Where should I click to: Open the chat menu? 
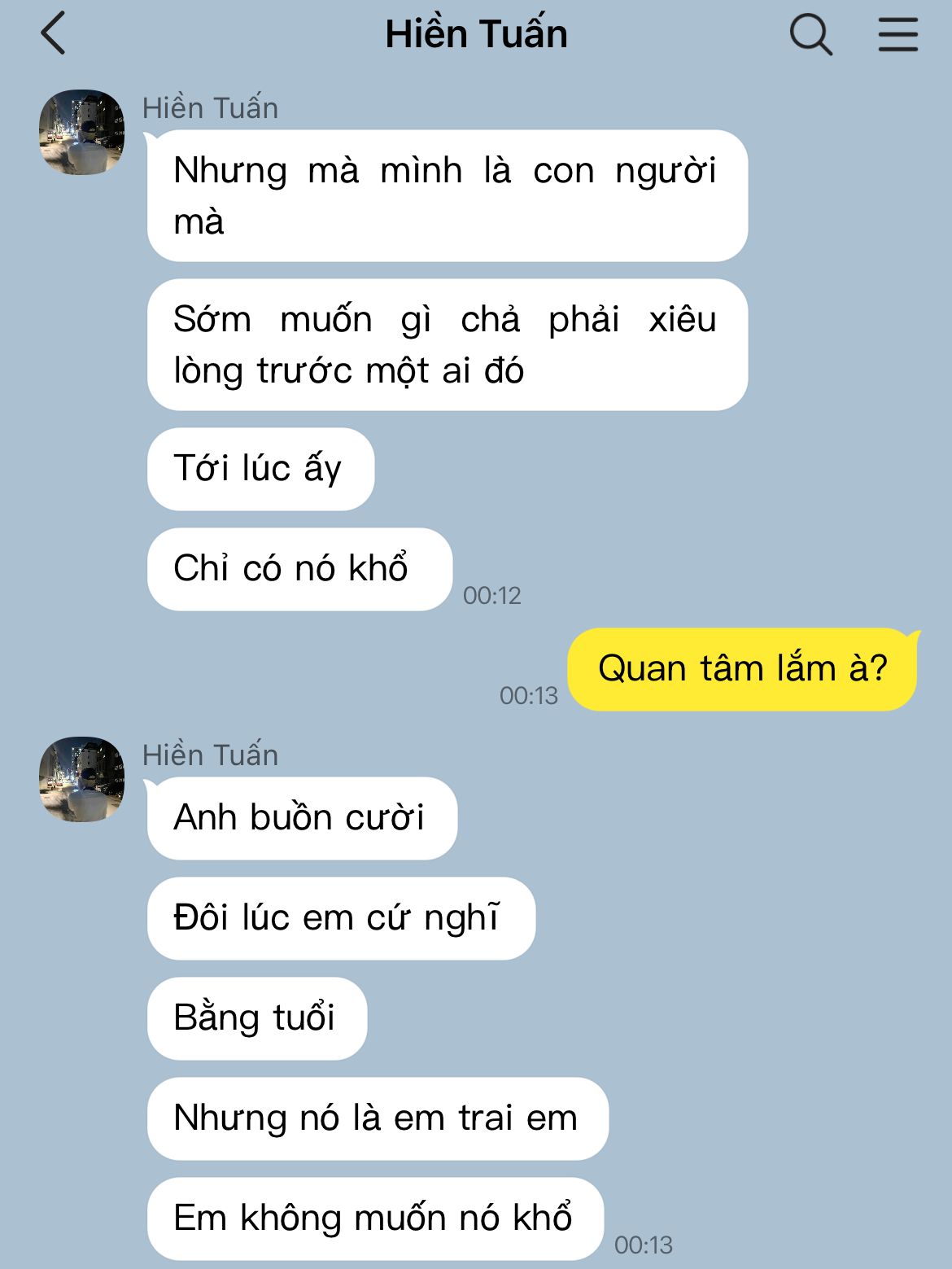[897, 35]
